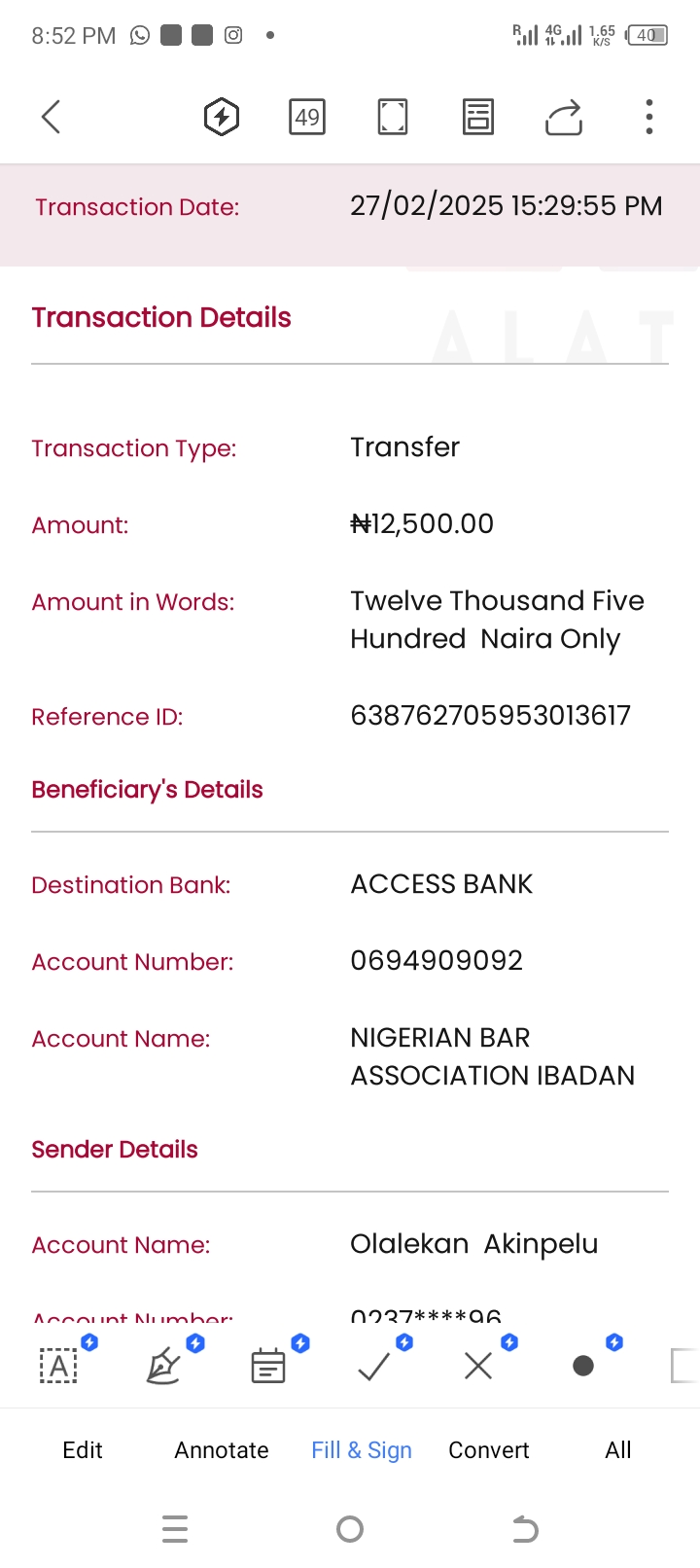Switch to the Edit tab
Viewport: 700px width, 1568px height.
click(83, 1450)
